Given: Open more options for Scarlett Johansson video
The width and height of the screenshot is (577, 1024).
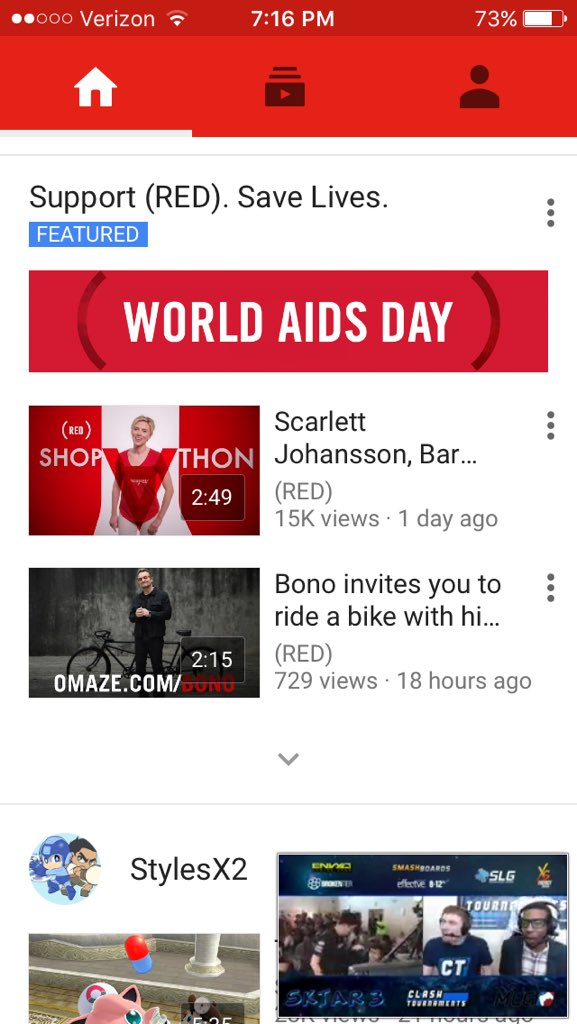Looking at the screenshot, I should click(550, 426).
